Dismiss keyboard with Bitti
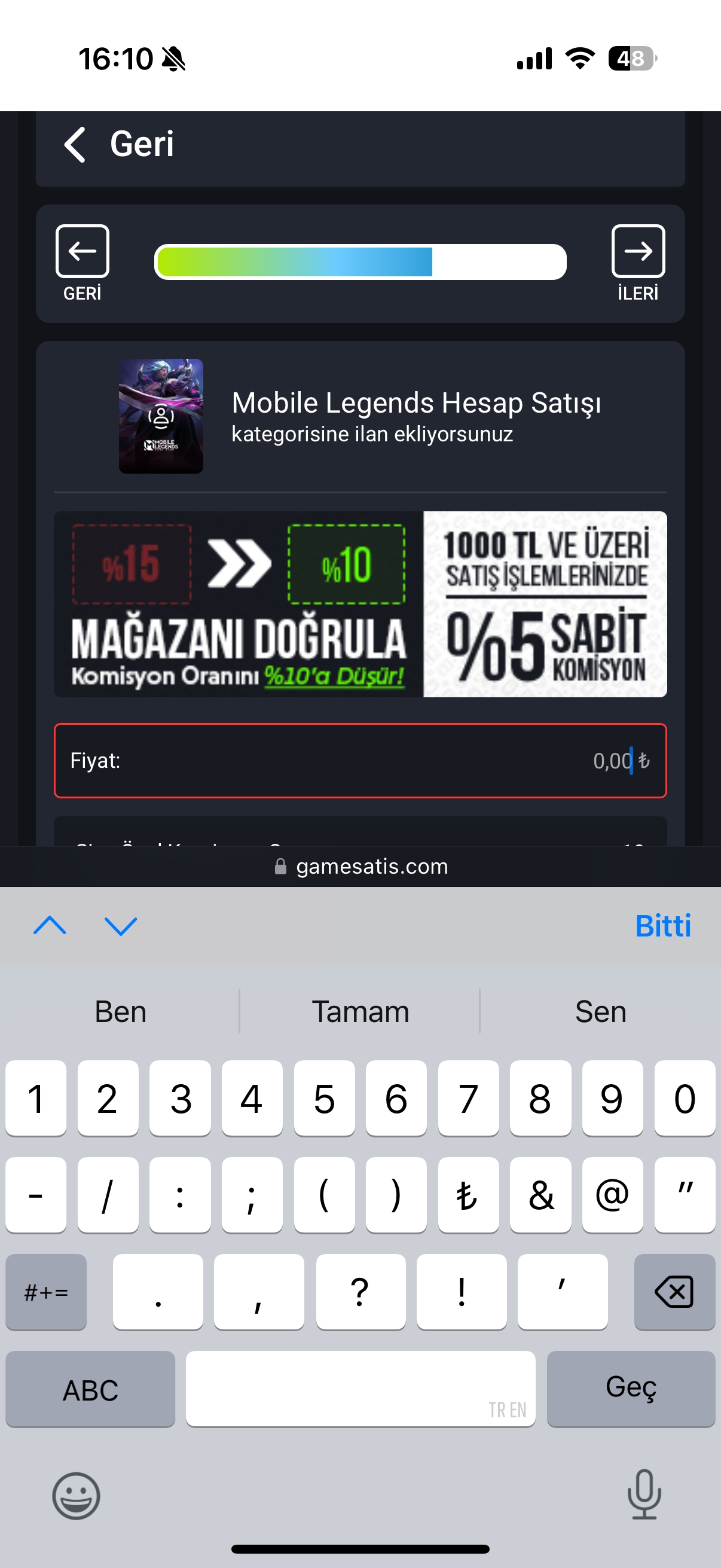Viewport: 721px width, 1568px height. click(x=662, y=925)
